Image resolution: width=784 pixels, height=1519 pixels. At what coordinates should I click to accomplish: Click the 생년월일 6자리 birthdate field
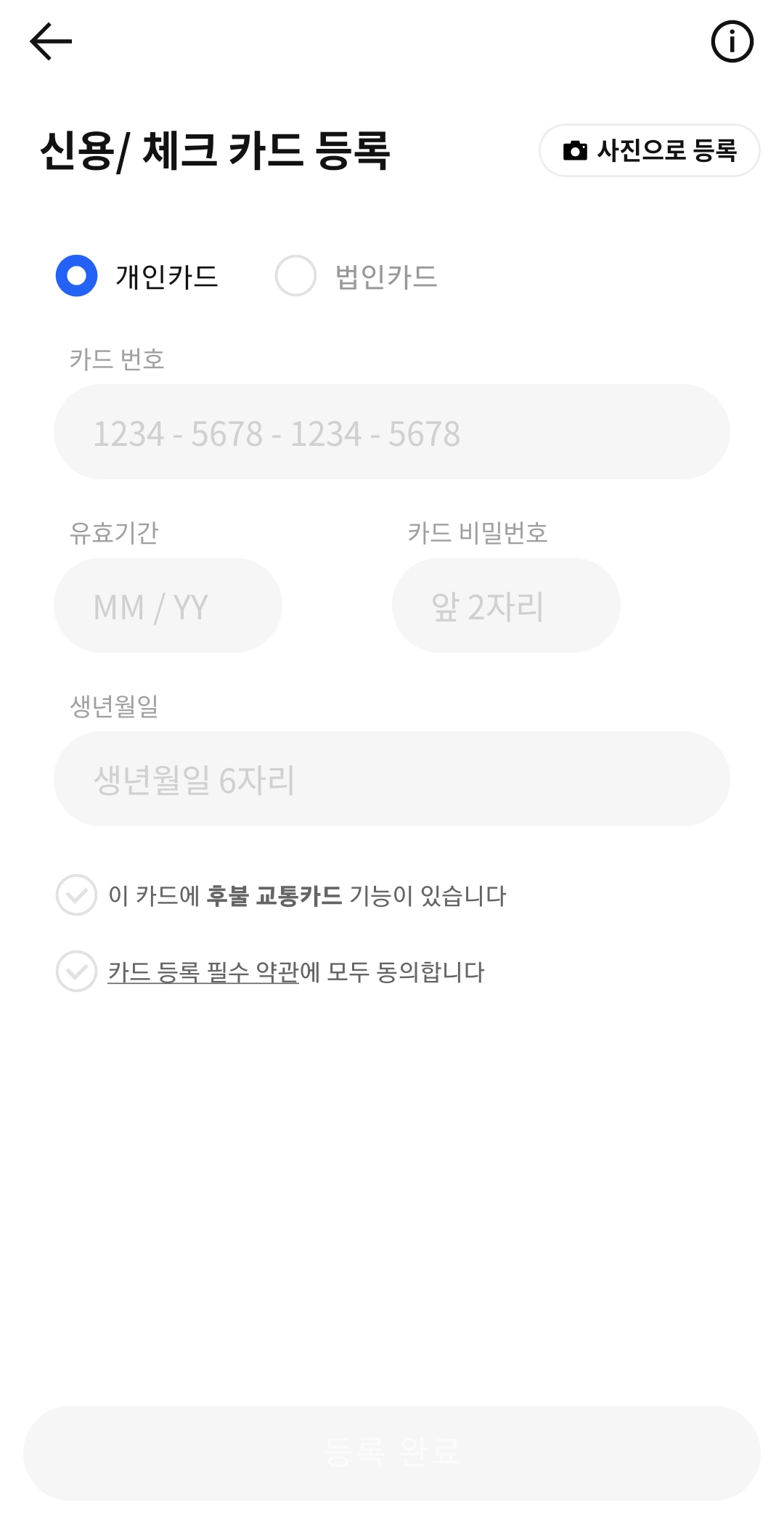pyautogui.click(x=392, y=778)
